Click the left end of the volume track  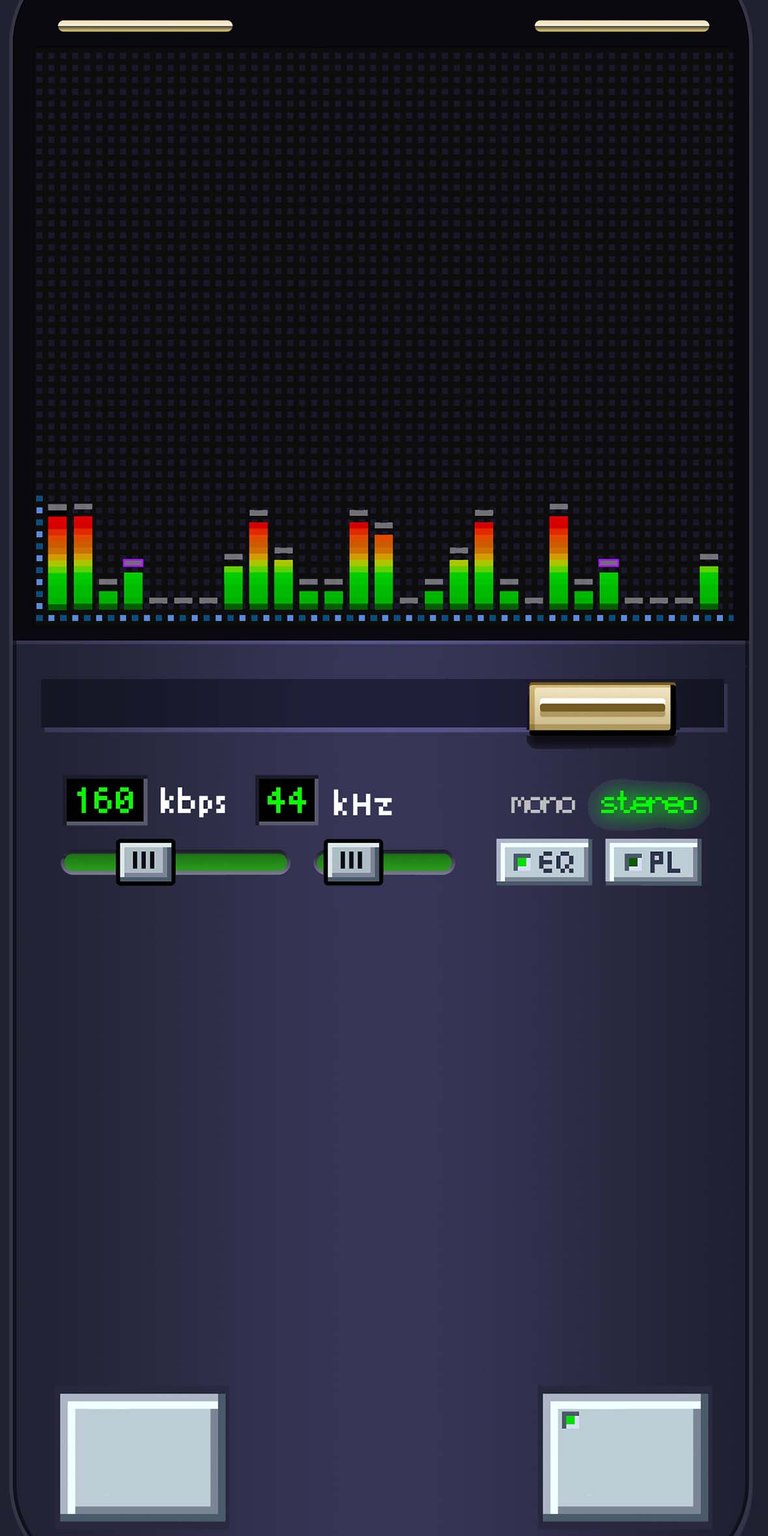[72, 860]
